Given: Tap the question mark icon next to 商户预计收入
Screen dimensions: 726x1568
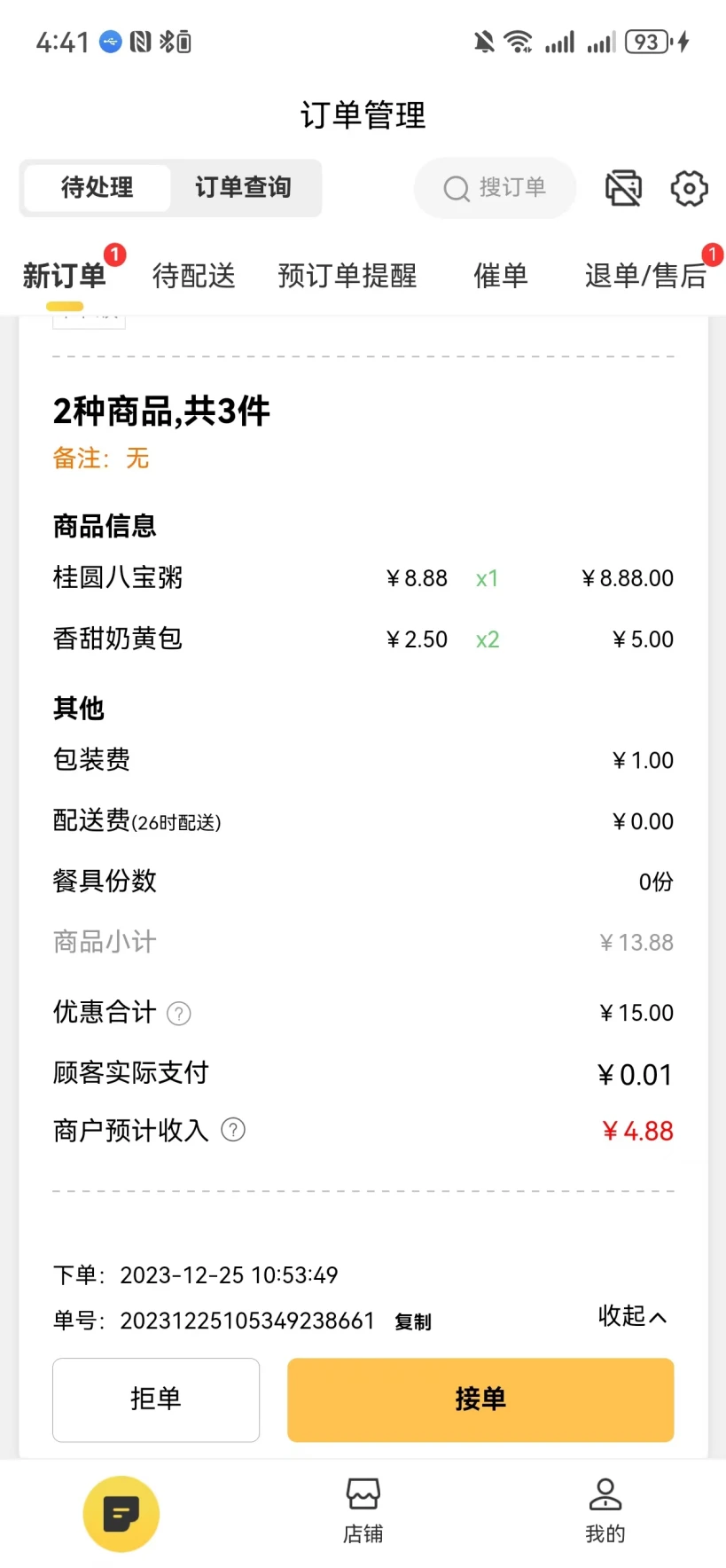Looking at the screenshot, I should tap(232, 1130).
